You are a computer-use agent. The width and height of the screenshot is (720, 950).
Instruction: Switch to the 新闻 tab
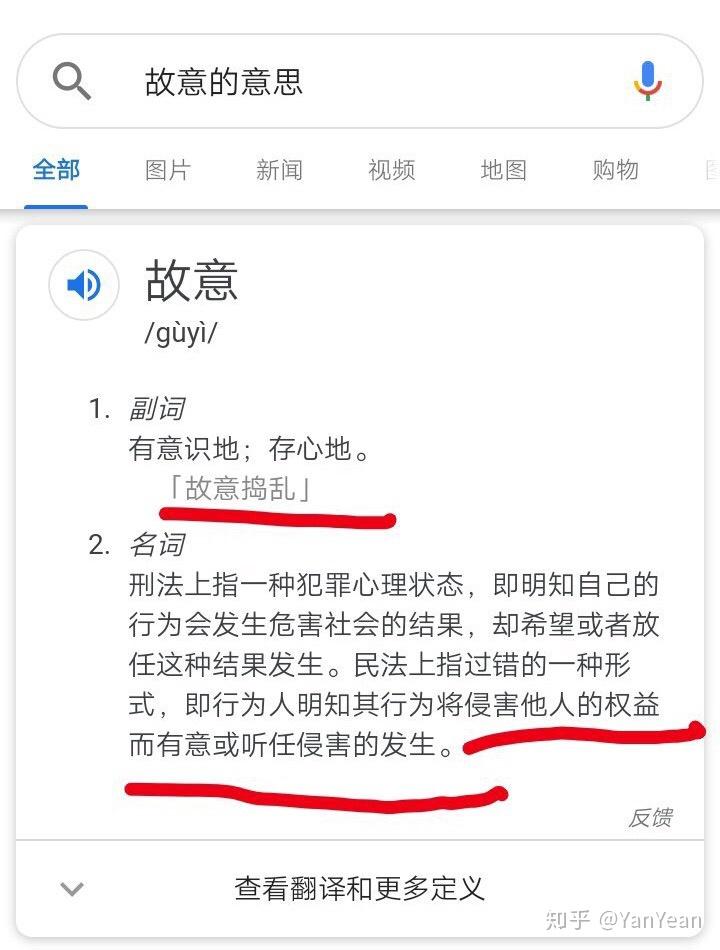pos(279,171)
